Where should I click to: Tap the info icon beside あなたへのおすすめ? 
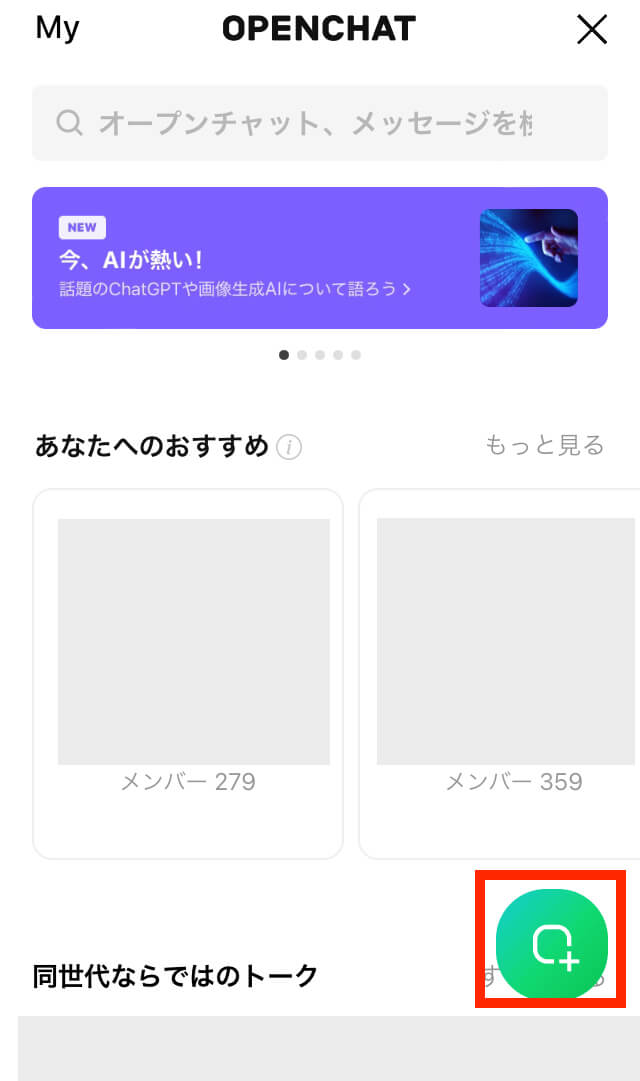pyautogui.click(x=289, y=446)
